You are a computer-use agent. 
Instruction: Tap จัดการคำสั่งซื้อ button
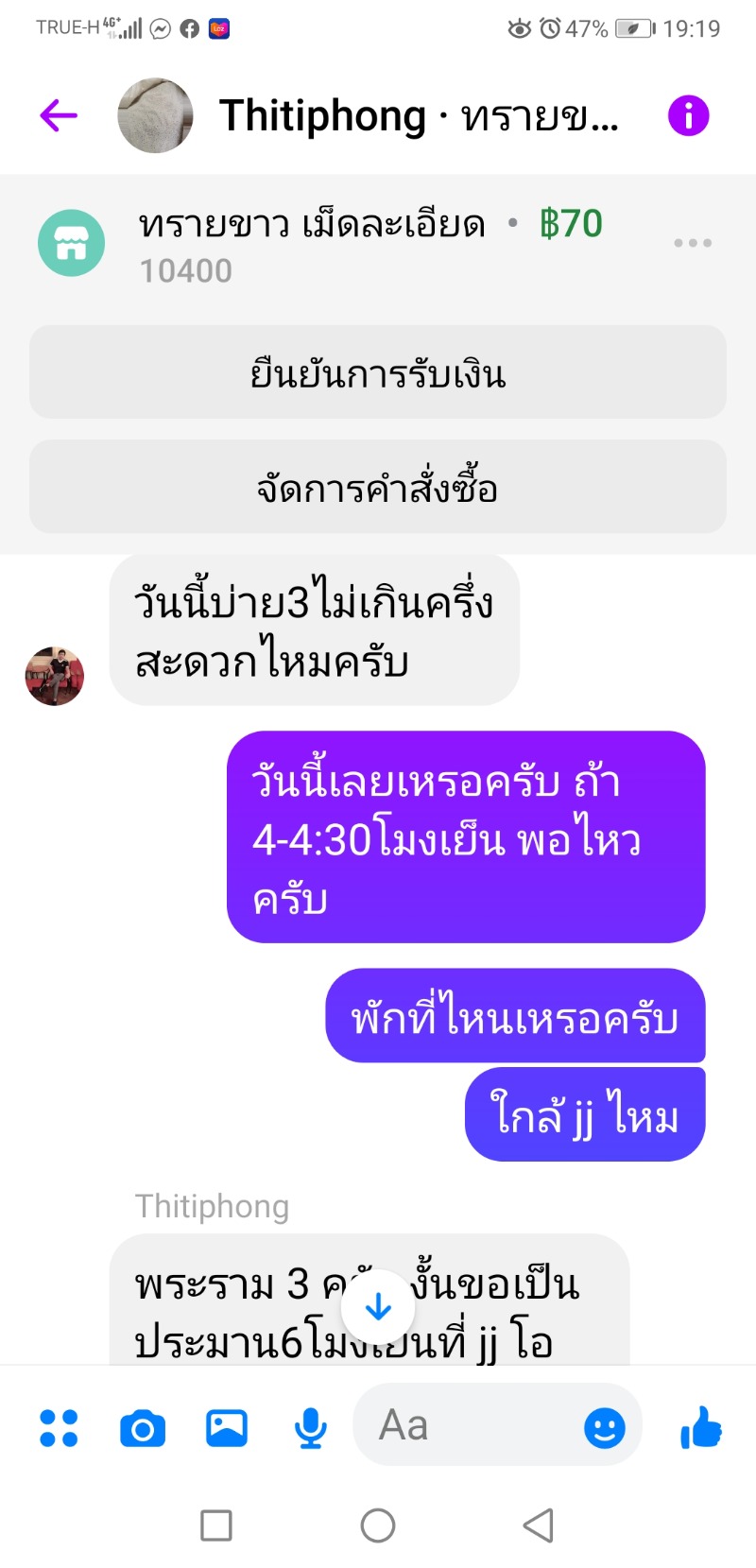378,487
